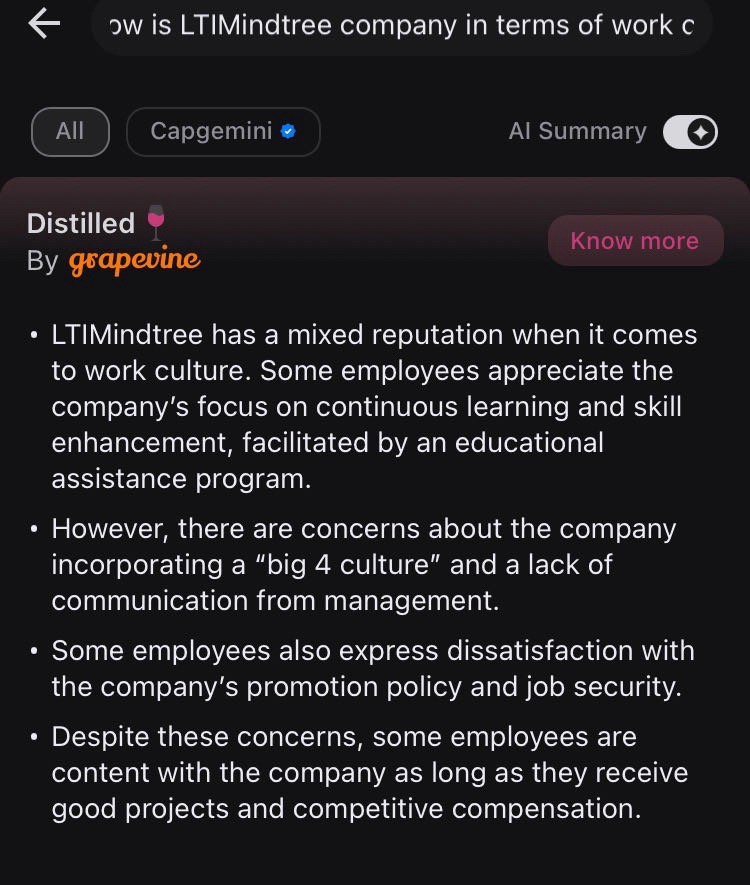Tap the LTIMindtree search query field
The image size is (750, 885).
click(x=405, y=26)
